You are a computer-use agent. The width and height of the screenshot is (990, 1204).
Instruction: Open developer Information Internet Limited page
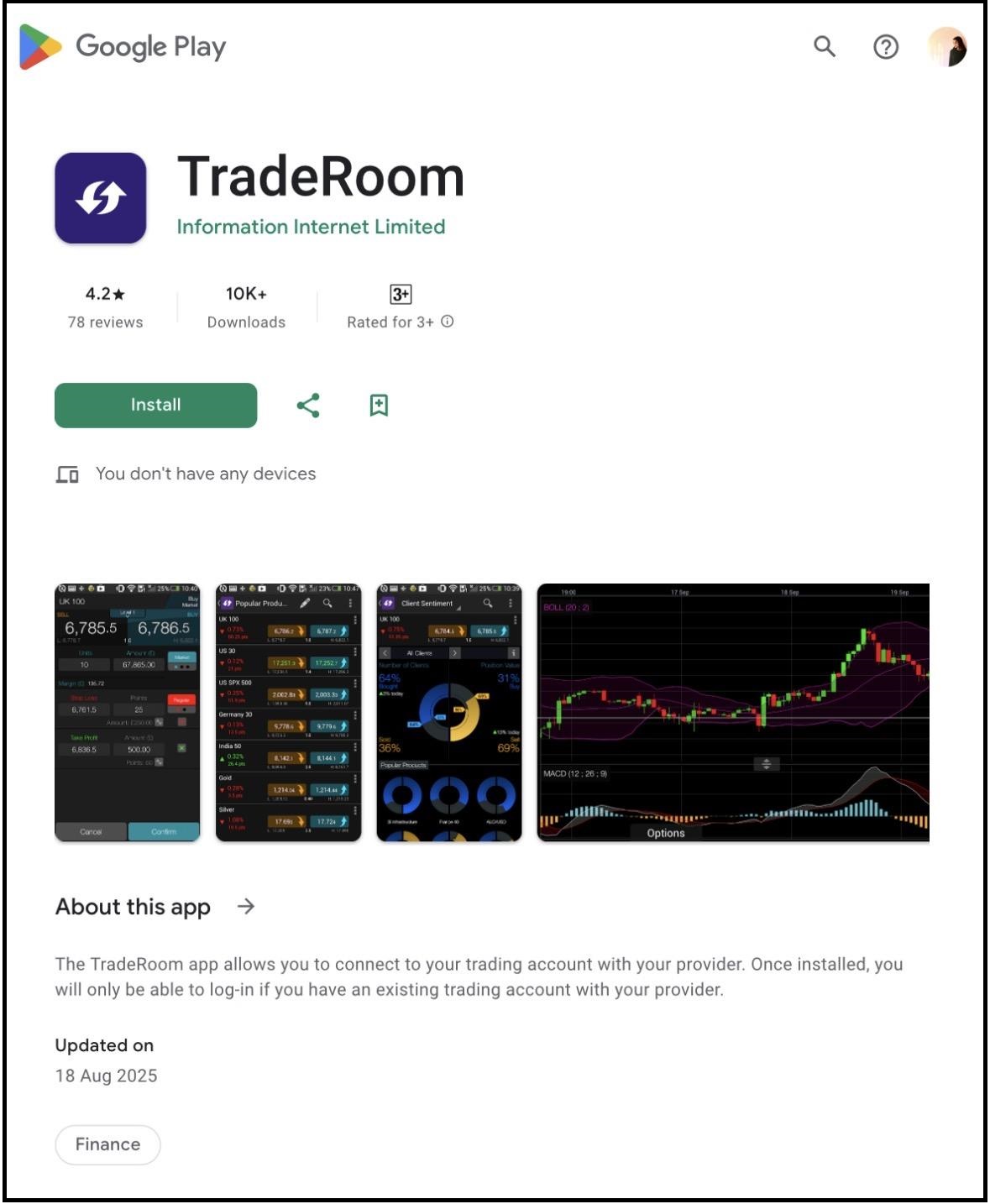pyautogui.click(x=311, y=227)
